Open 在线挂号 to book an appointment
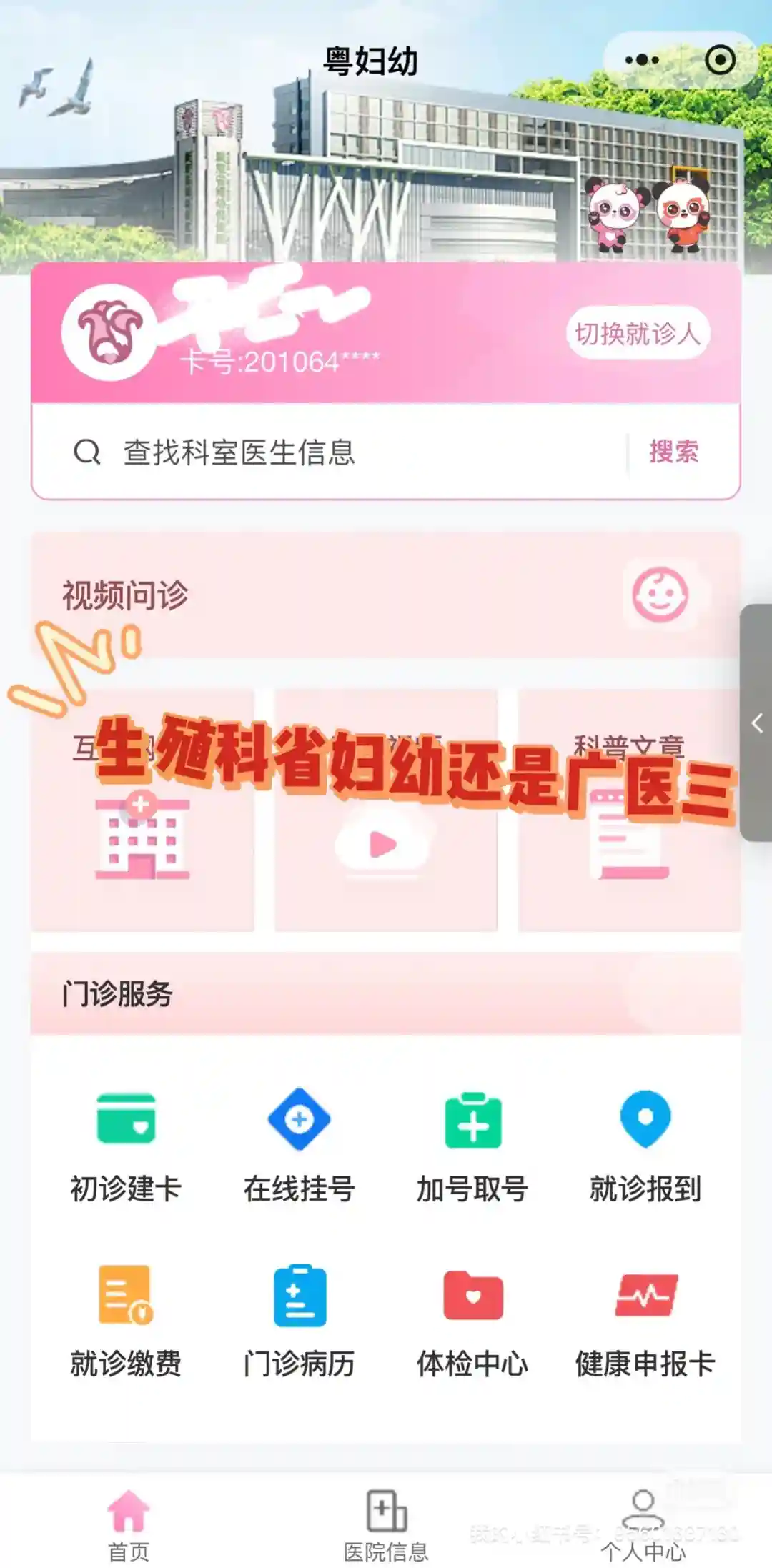The height and width of the screenshot is (1568, 772). 299,1145
